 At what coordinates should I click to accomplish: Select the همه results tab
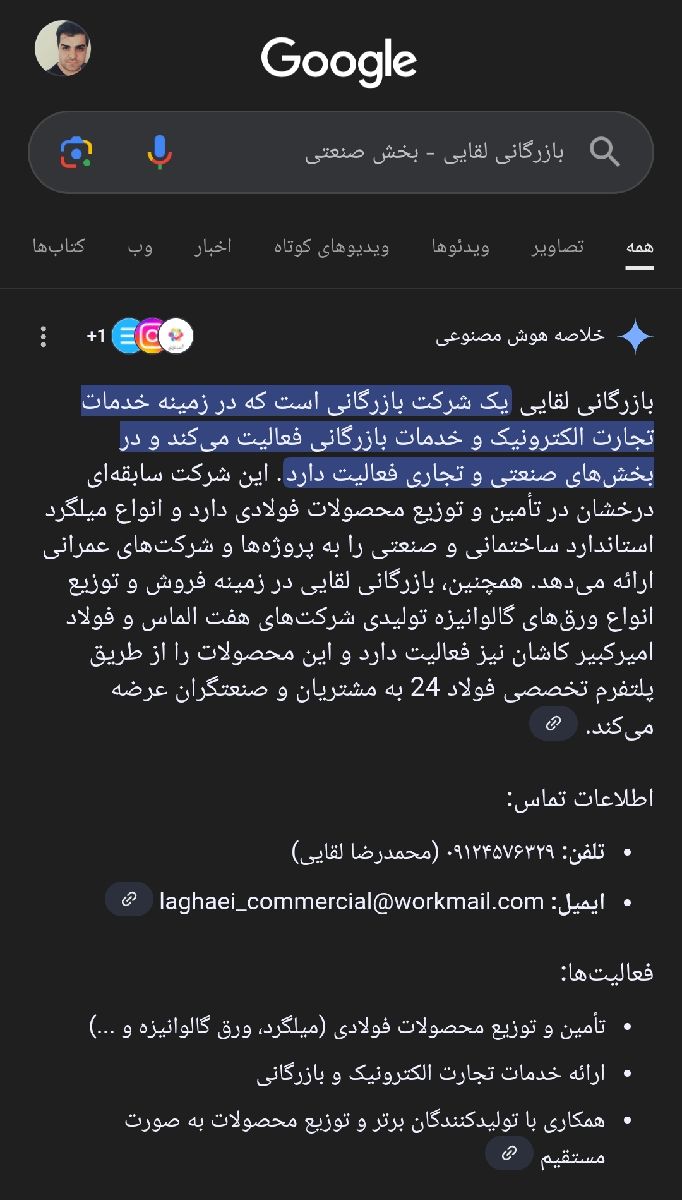coord(639,247)
